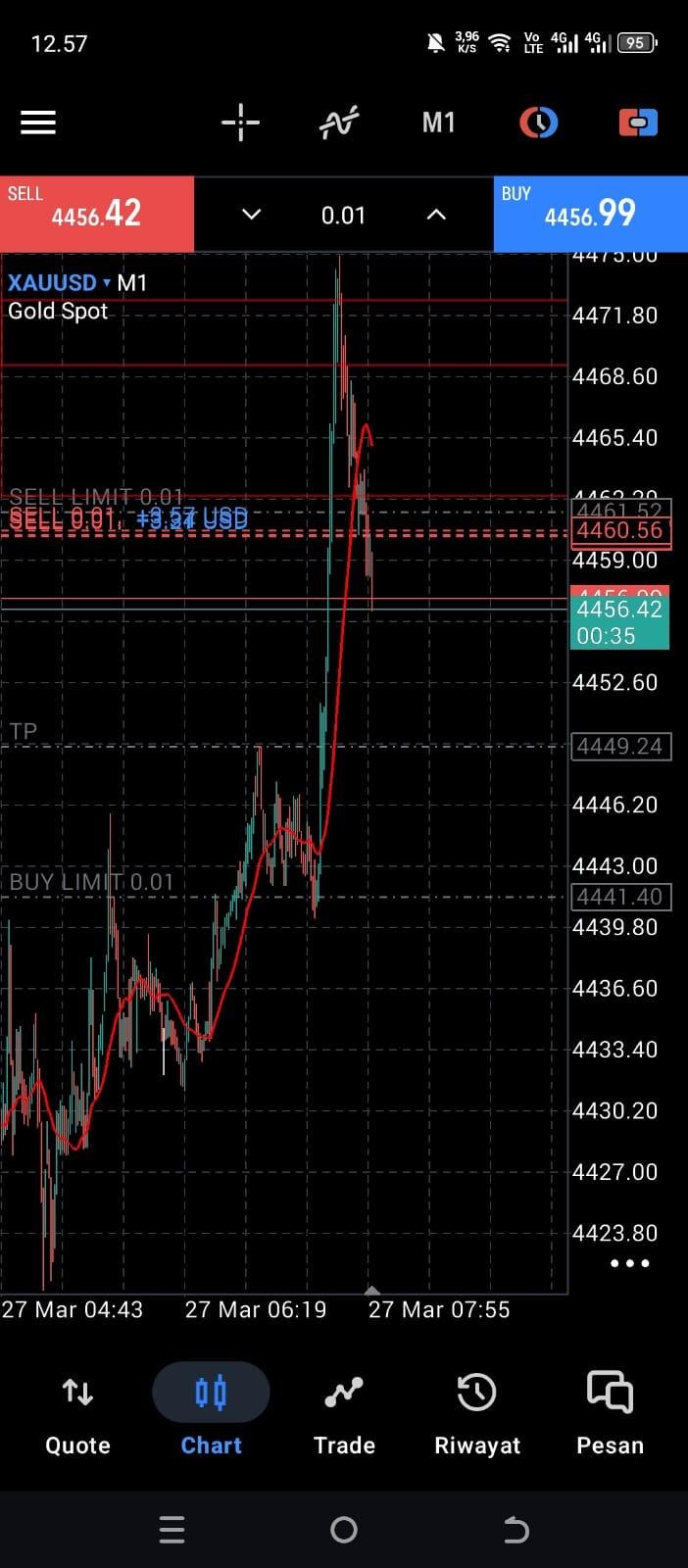
Task: Change the M1 timeframe
Action: click(438, 122)
